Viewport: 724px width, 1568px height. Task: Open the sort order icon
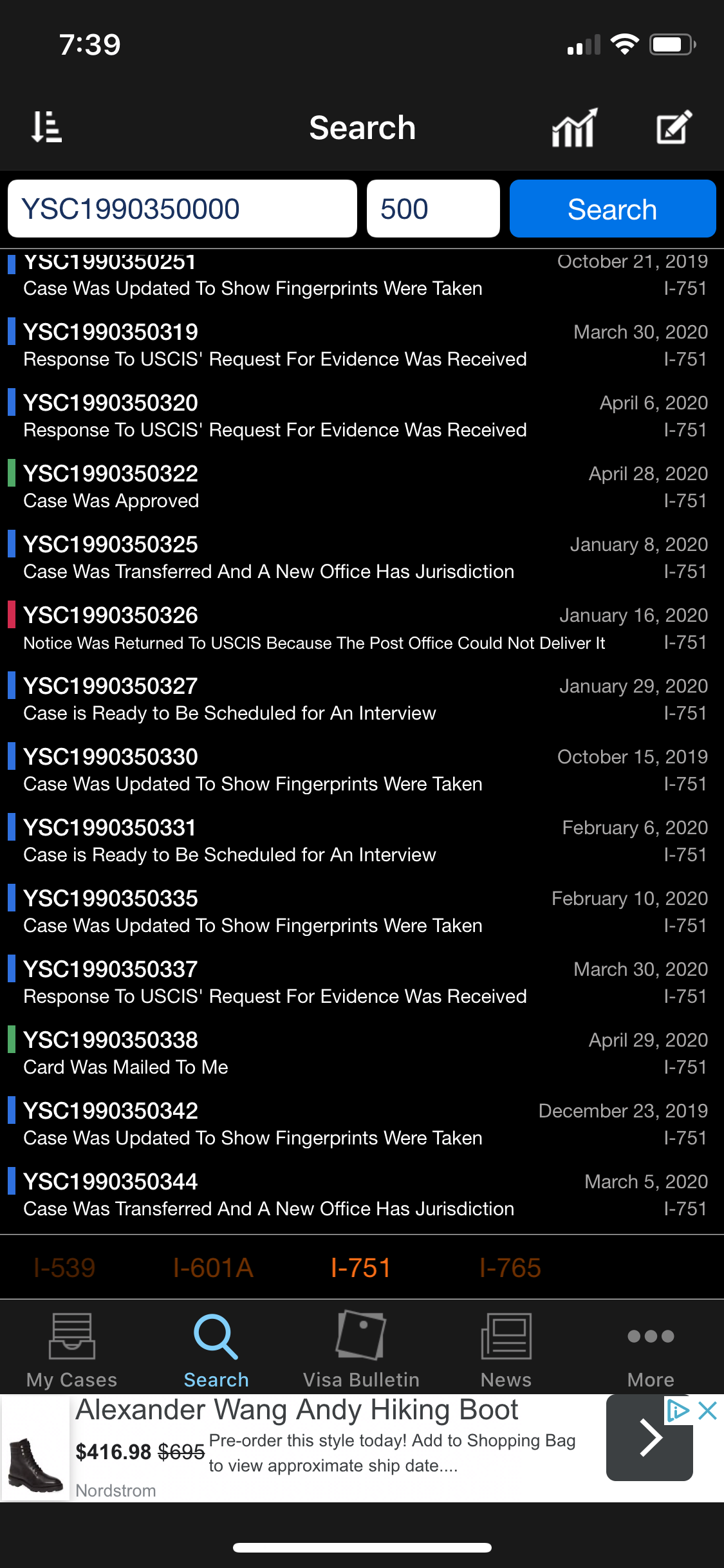pos(46,127)
